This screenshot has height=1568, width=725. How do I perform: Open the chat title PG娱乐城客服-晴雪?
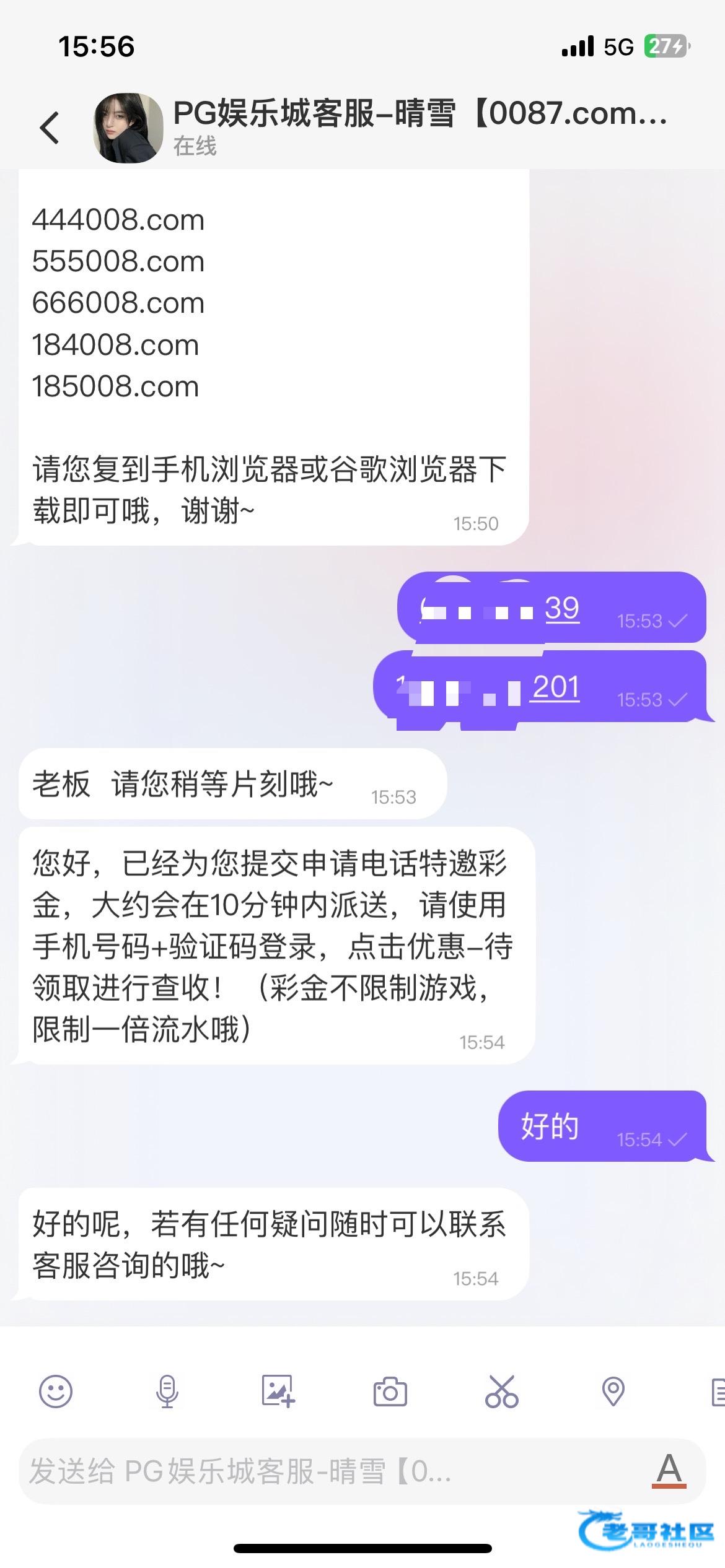[x=419, y=115]
